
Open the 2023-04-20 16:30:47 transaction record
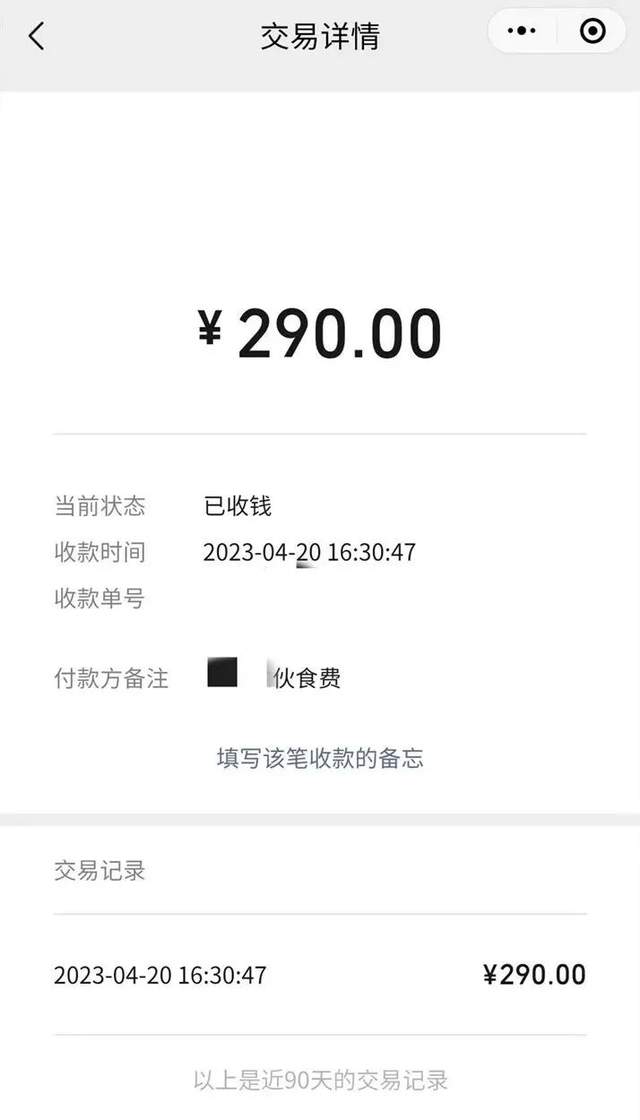click(320, 974)
